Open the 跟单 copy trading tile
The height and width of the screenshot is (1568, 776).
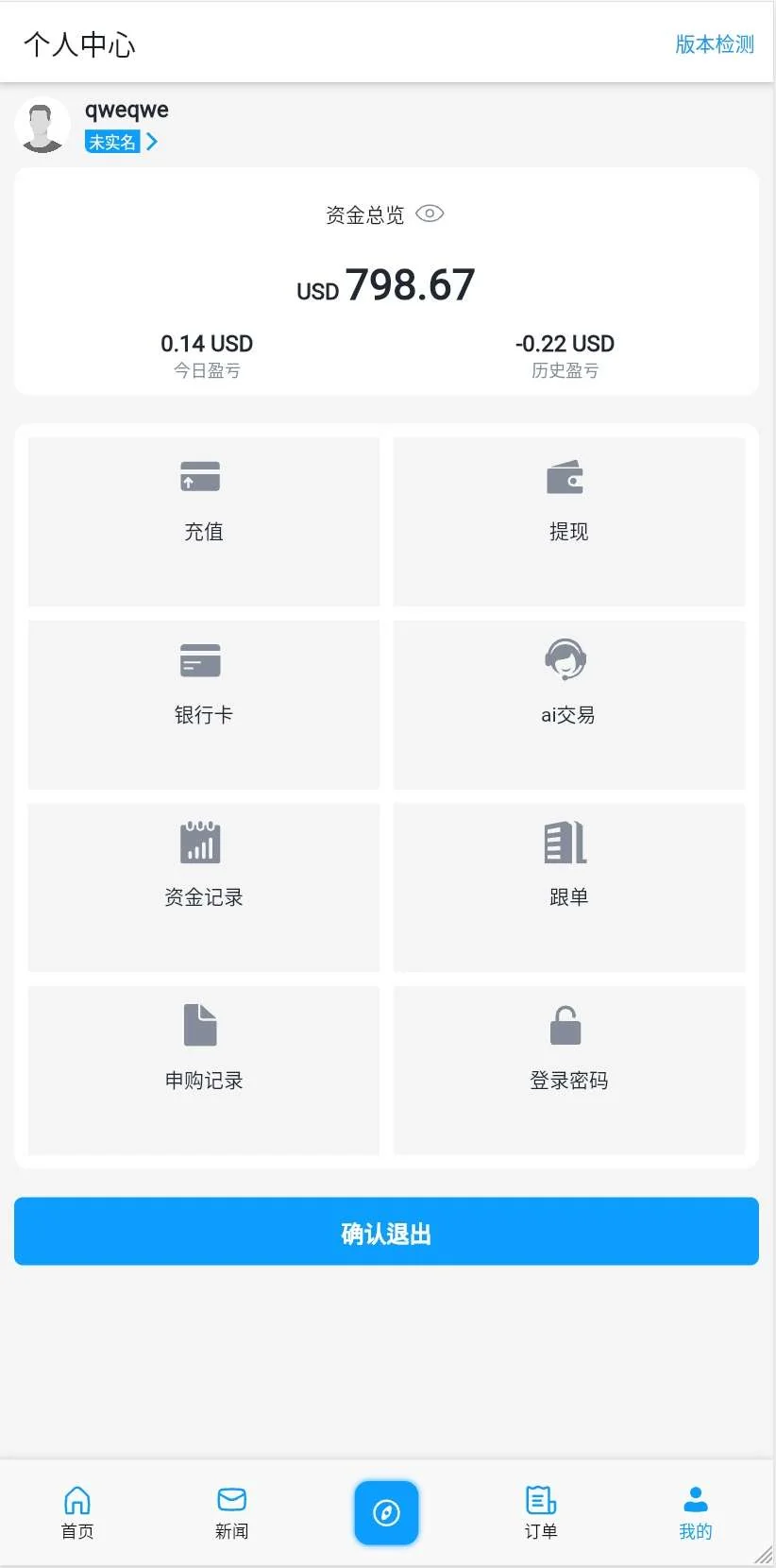[x=568, y=887]
